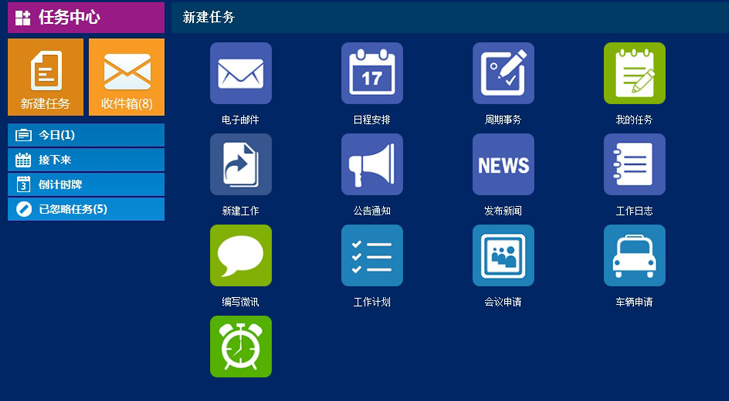Select 今日(1) in the sidebar

pos(86,135)
